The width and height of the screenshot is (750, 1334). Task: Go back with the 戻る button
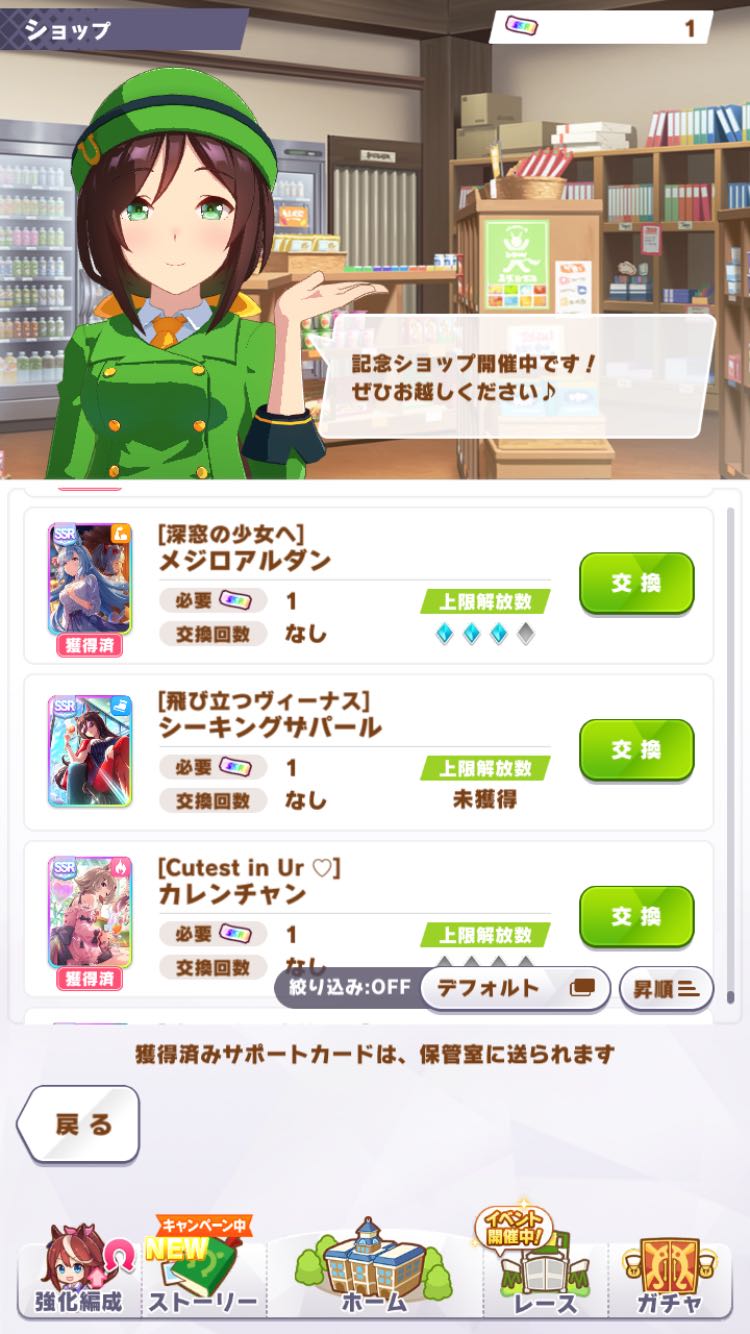[x=80, y=1124]
